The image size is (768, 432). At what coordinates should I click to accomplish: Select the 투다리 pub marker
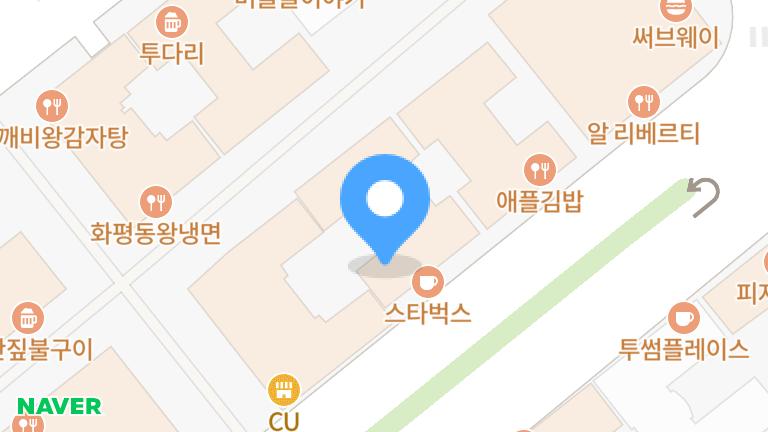tap(172, 21)
